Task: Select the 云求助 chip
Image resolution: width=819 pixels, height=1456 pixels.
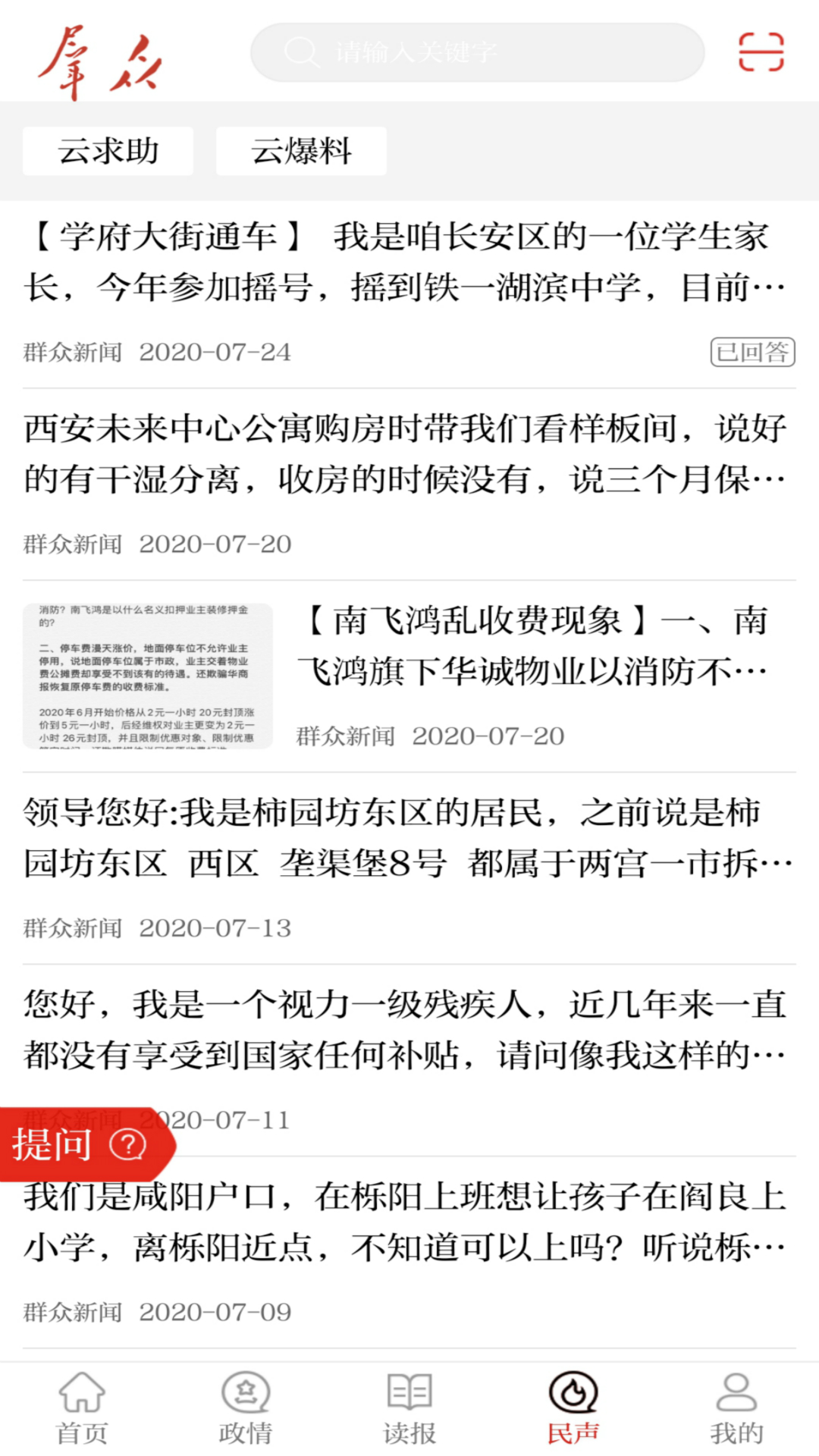Action: pos(108,151)
